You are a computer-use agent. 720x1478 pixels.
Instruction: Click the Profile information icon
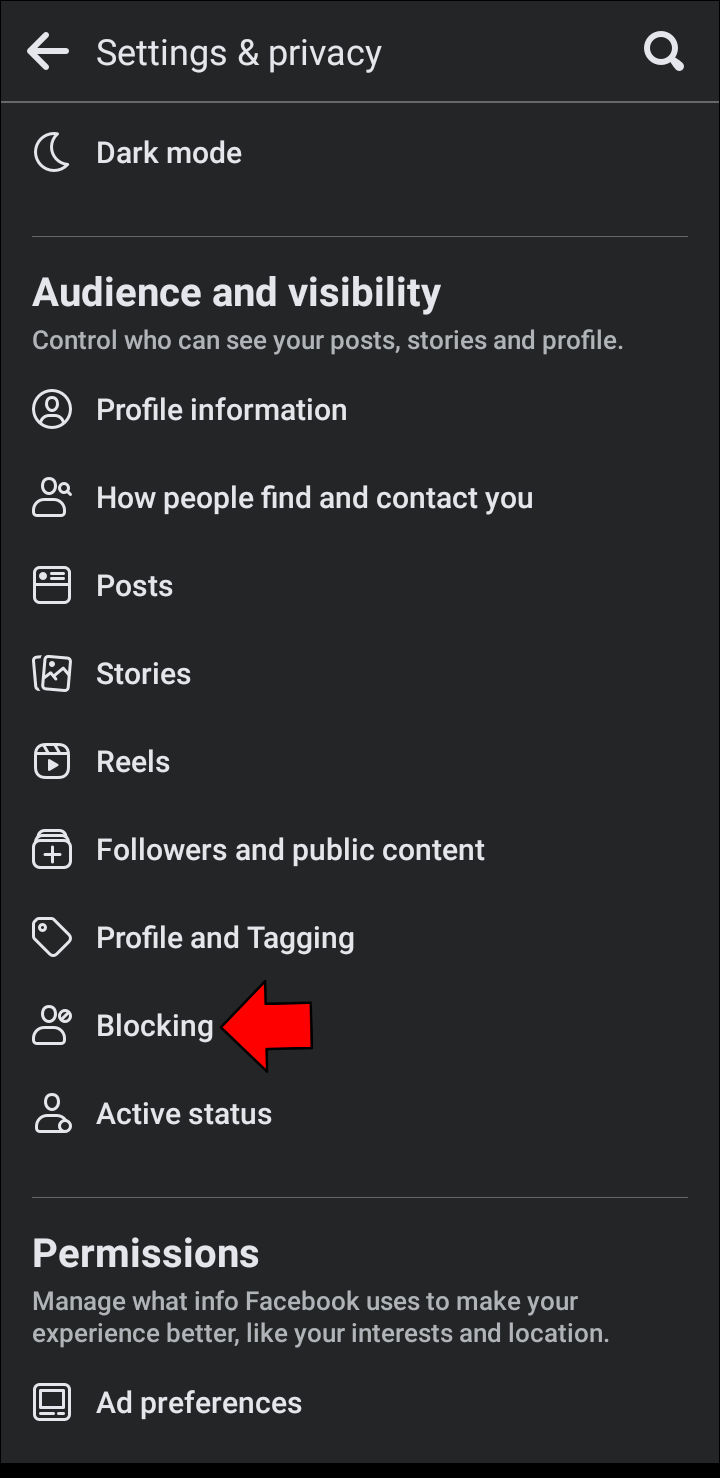point(52,409)
